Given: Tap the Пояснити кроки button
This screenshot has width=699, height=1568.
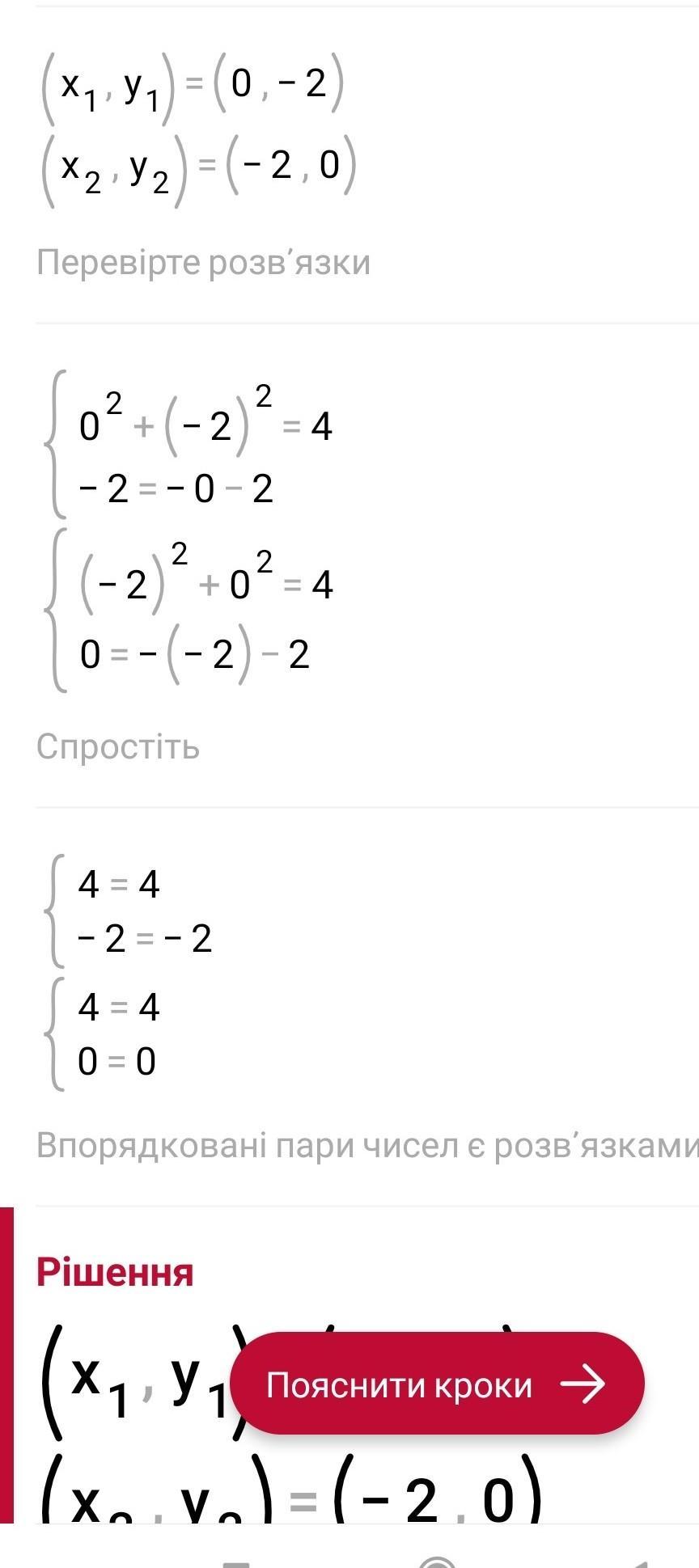Looking at the screenshot, I should pos(438,1384).
